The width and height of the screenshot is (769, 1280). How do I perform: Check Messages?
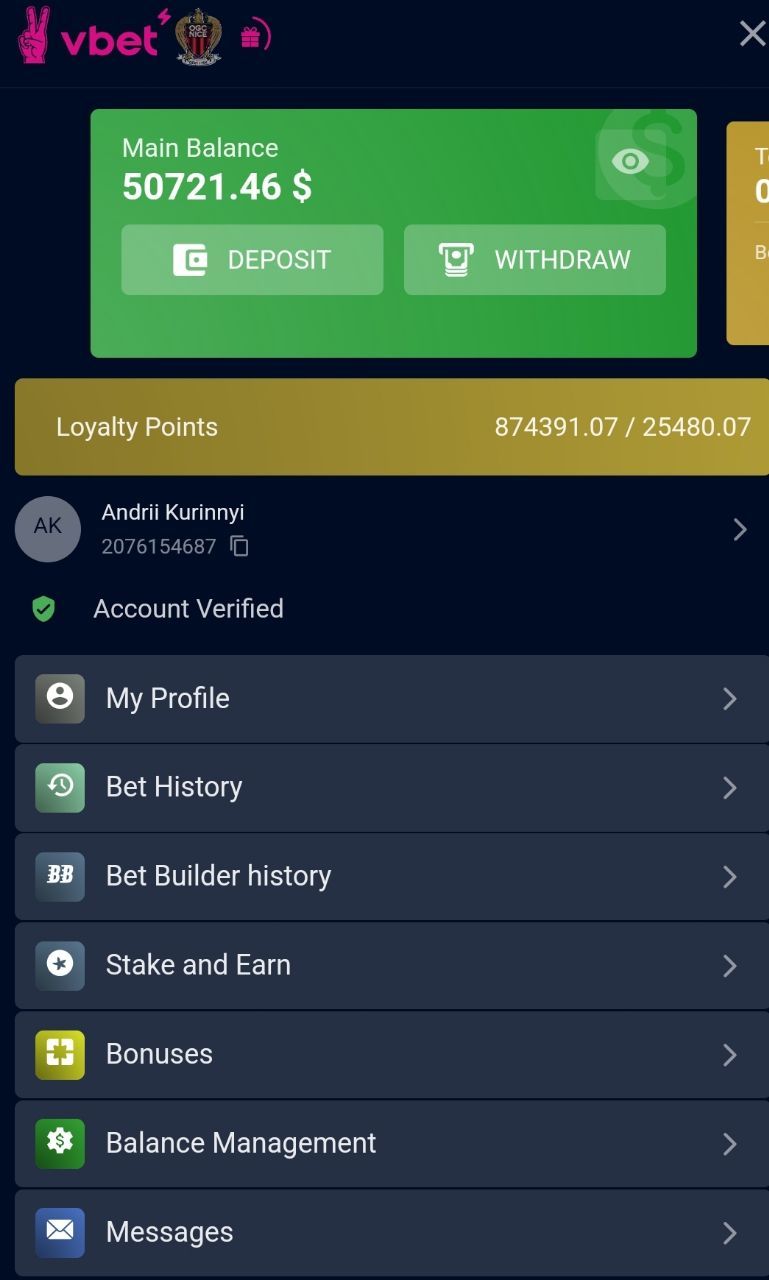[x=392, y=1232]
